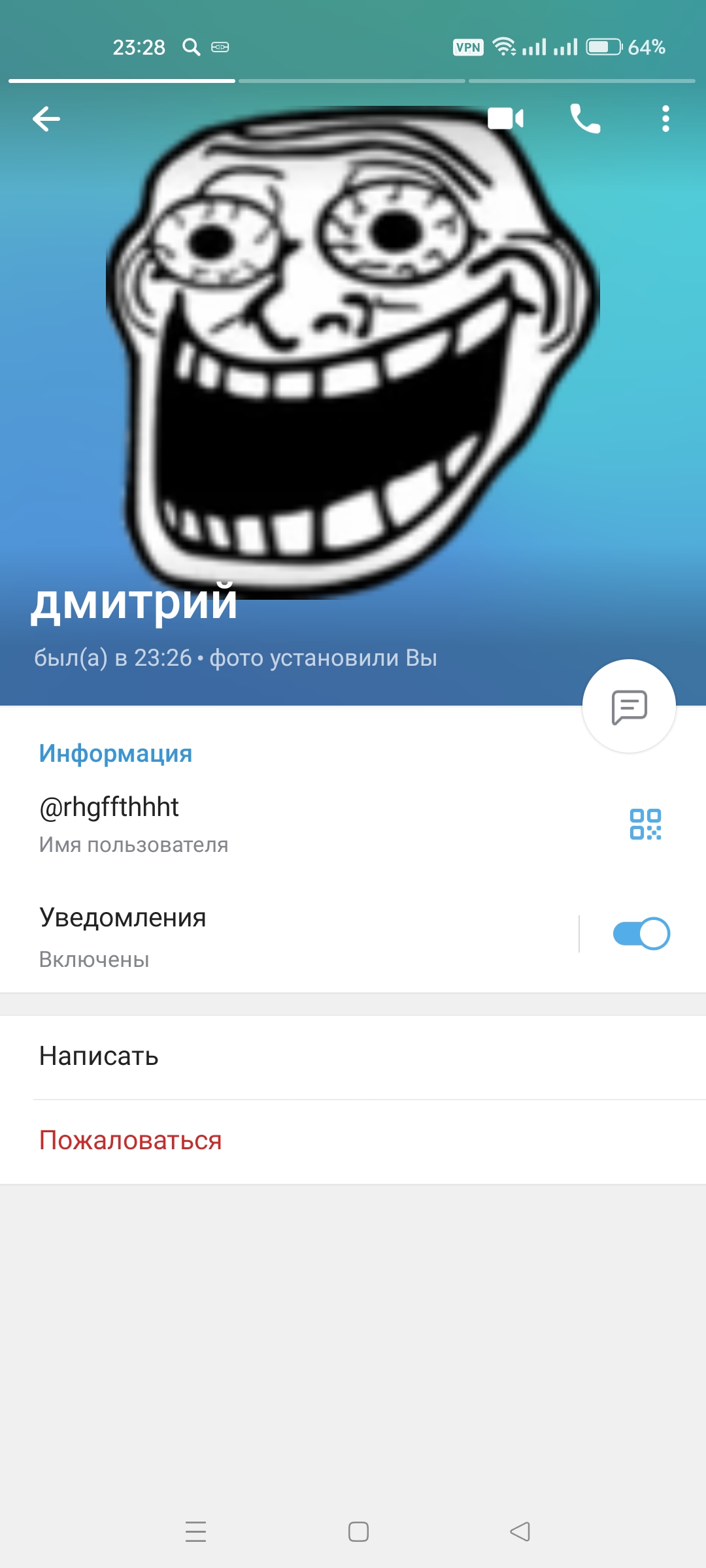Disable notifications with the switch
Viewport: 706px width, 1568px height.
(641, 934)
